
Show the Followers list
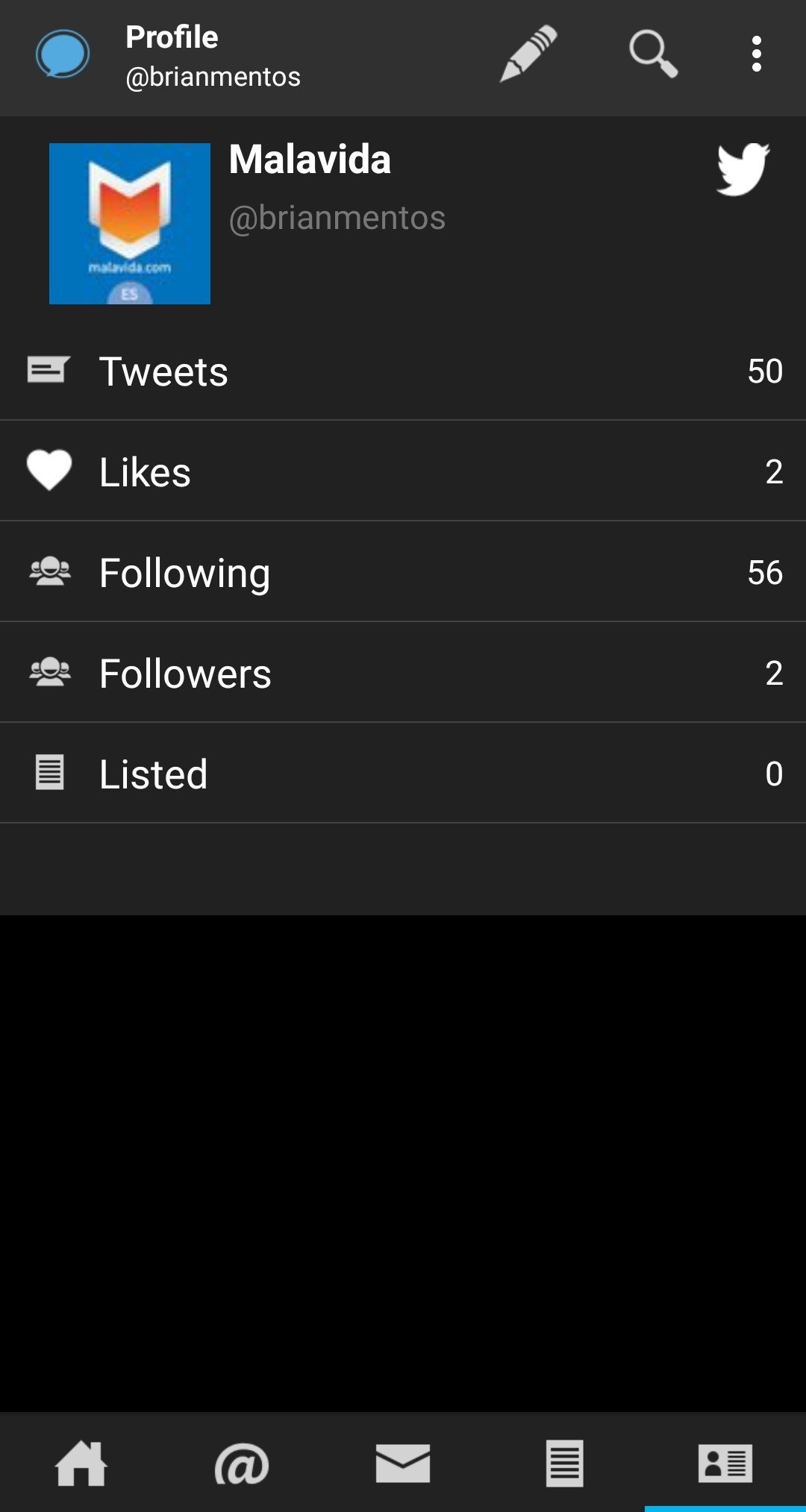click(403, 673)
